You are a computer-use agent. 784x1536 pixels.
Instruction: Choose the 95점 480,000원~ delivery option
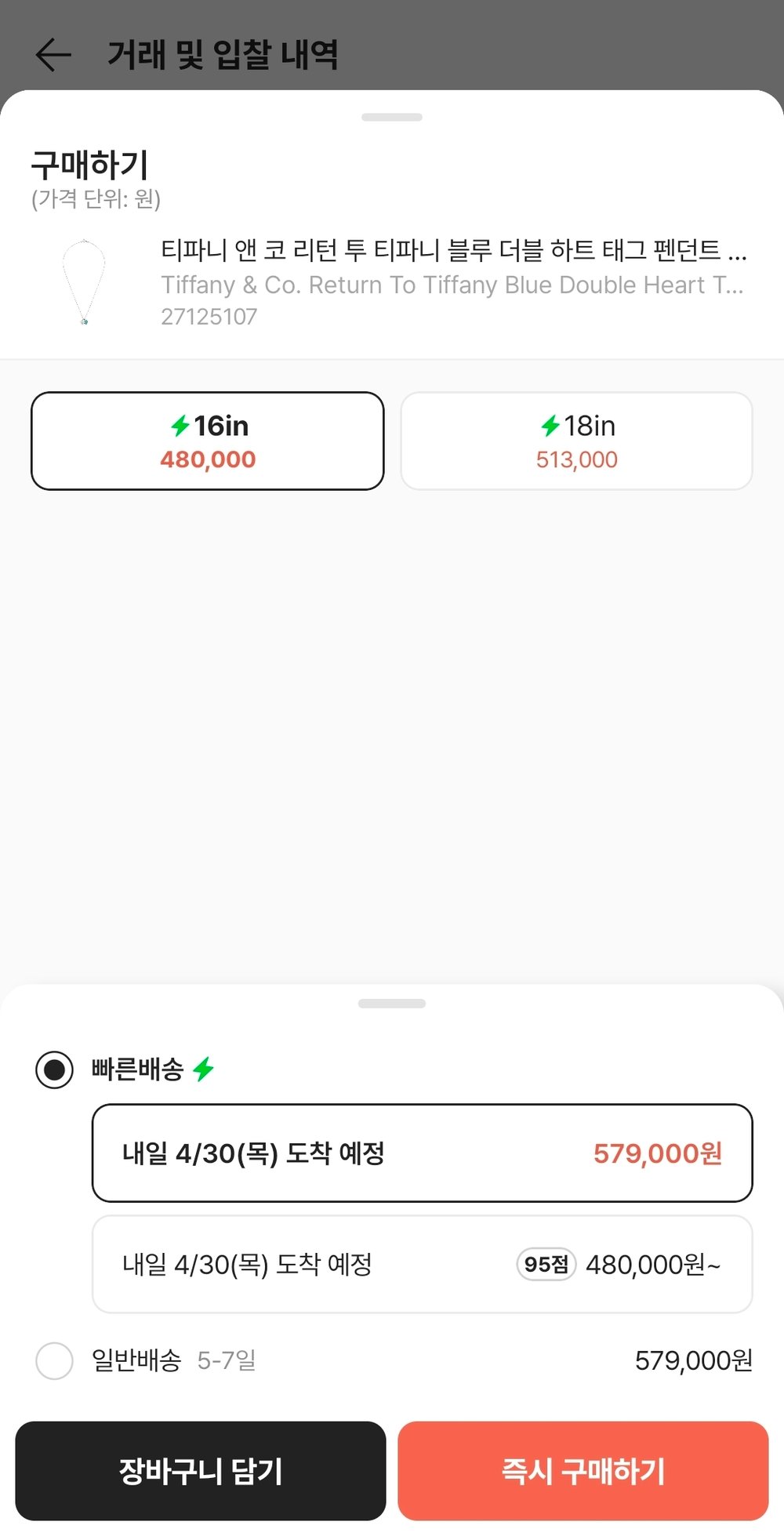[422, 1264]
